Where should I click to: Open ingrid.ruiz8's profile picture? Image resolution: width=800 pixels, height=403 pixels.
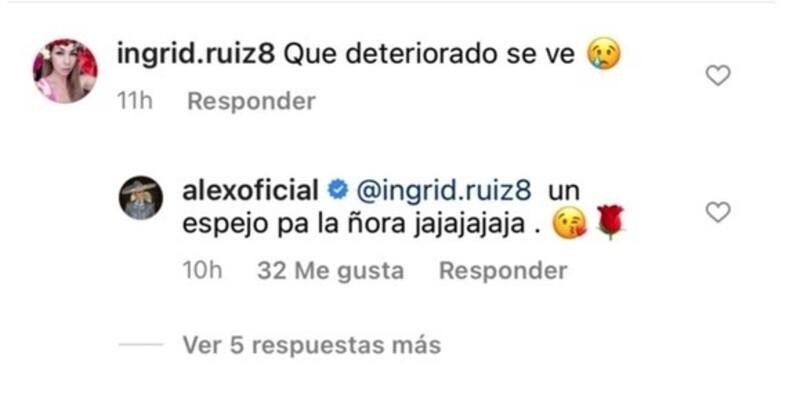(66, 71)
